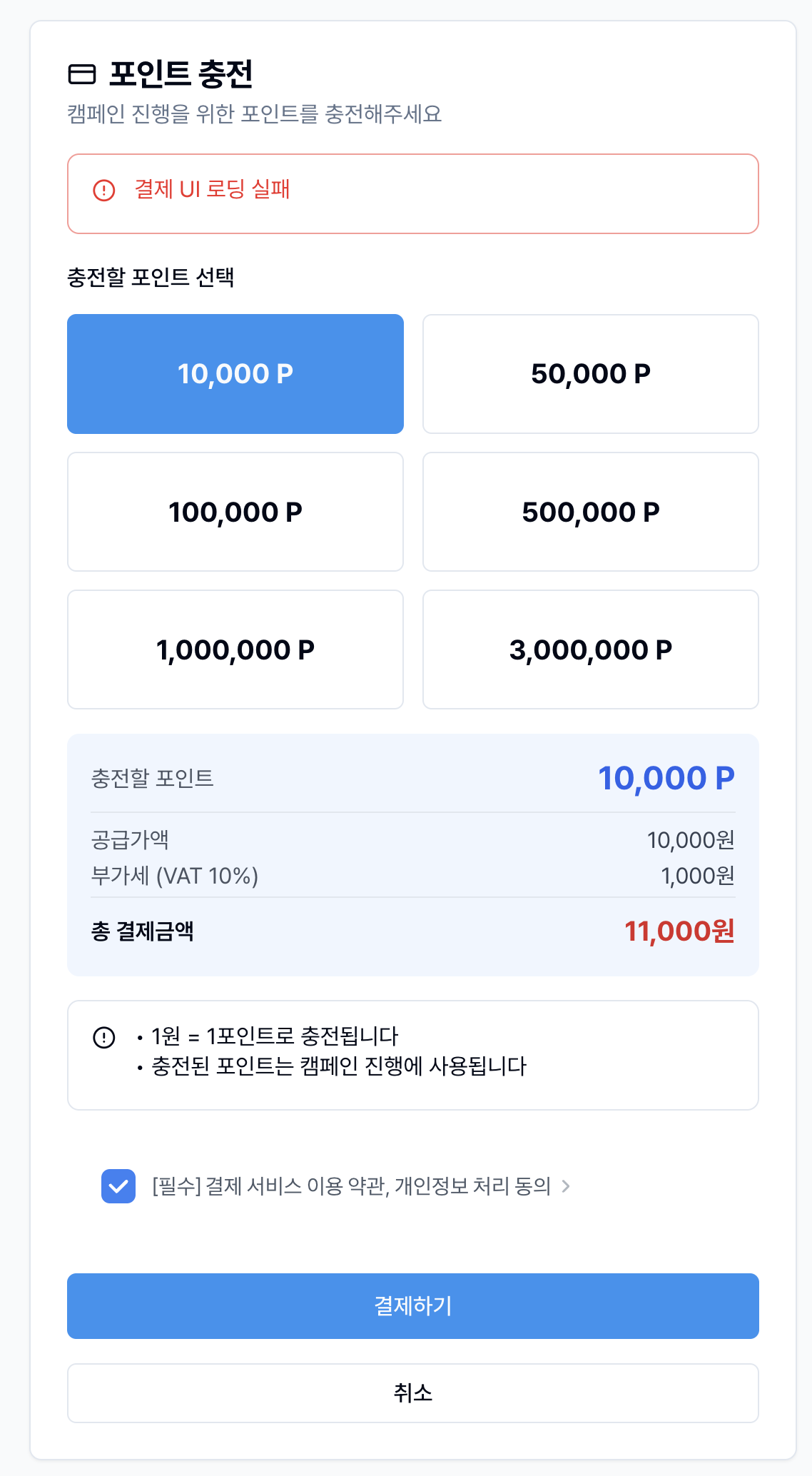Choose the 50,000 P option

point(590,374)
